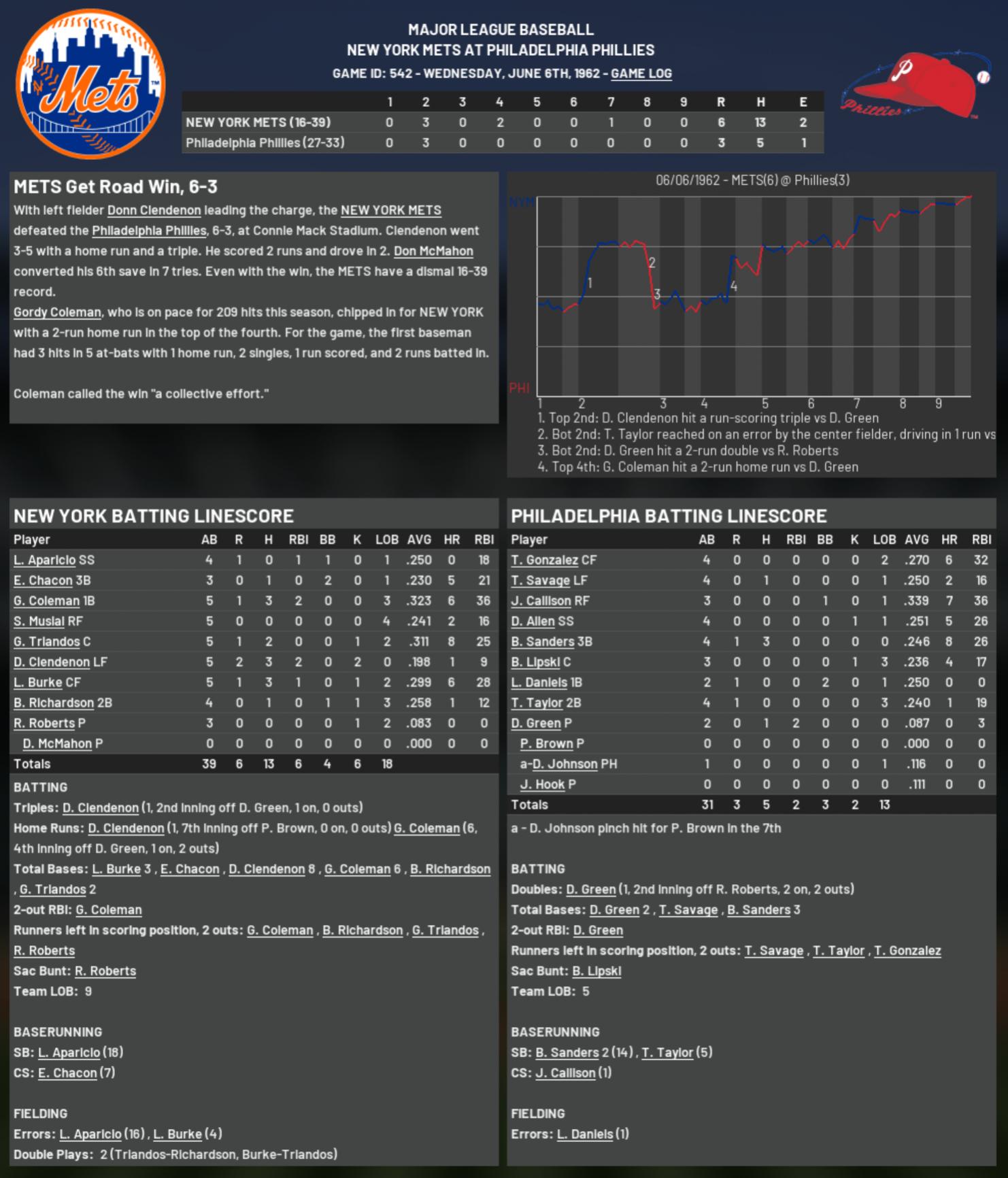Tap the NEW YORK METS link in the recap
This screenshot has width=1008, height=1178.
click(390, 210)
